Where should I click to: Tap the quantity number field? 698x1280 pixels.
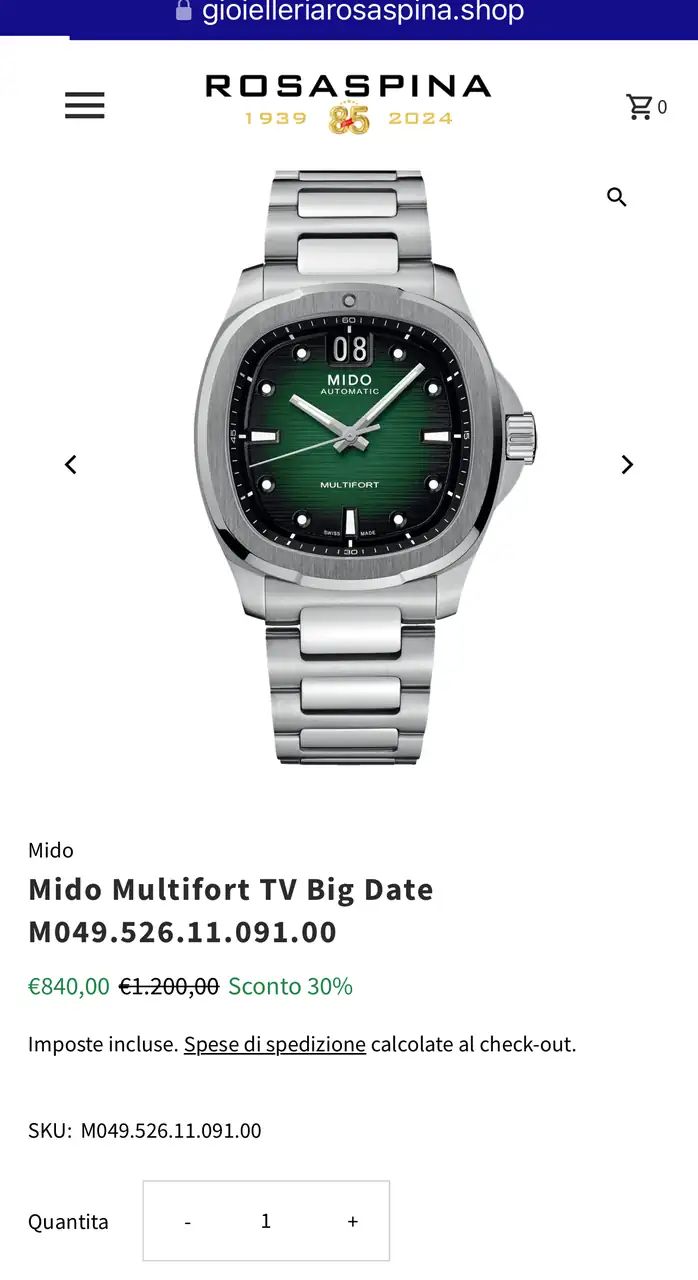point(266,1221)
